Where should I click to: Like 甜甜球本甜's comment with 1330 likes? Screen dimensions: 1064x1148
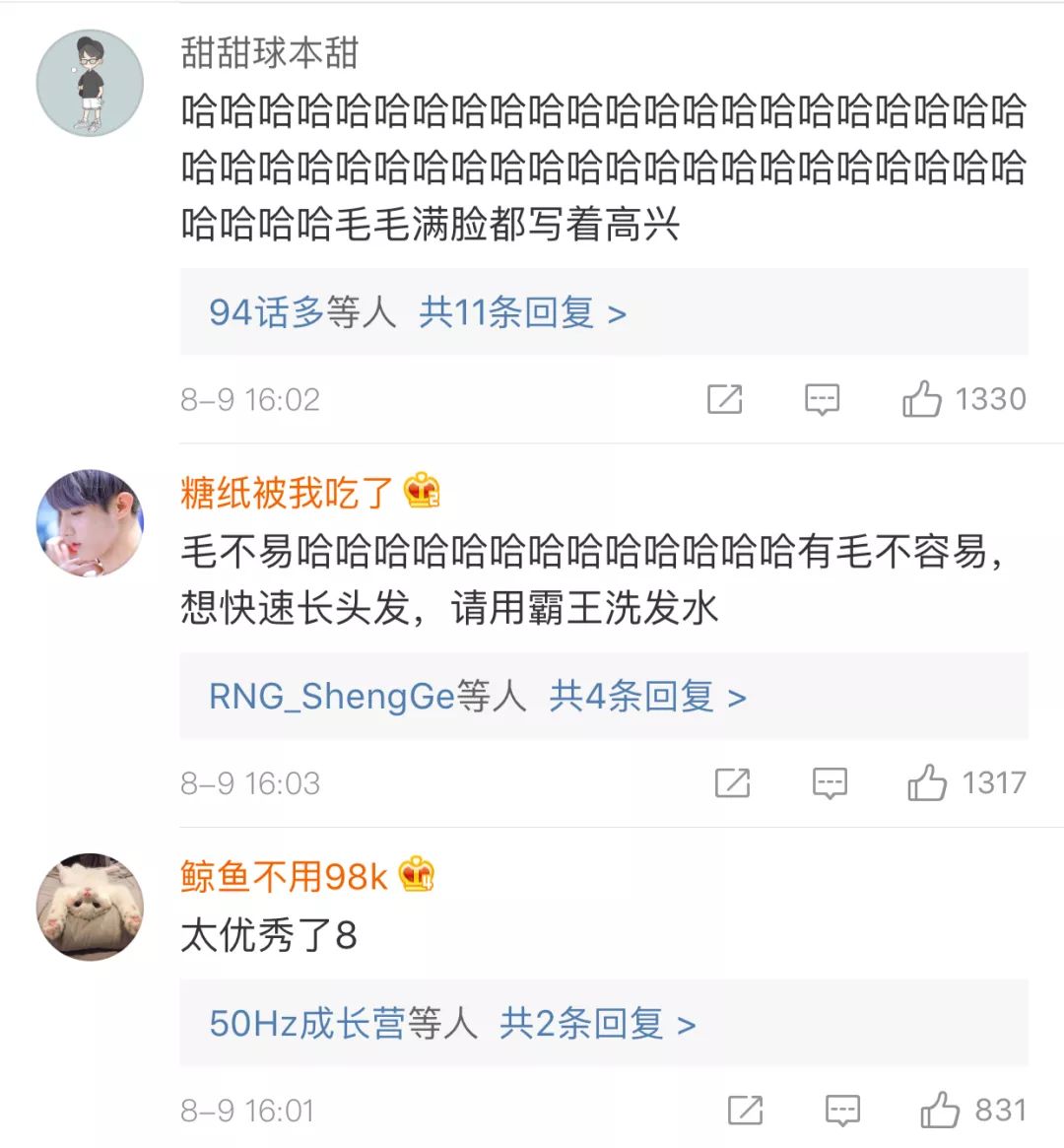click(922, 399)
